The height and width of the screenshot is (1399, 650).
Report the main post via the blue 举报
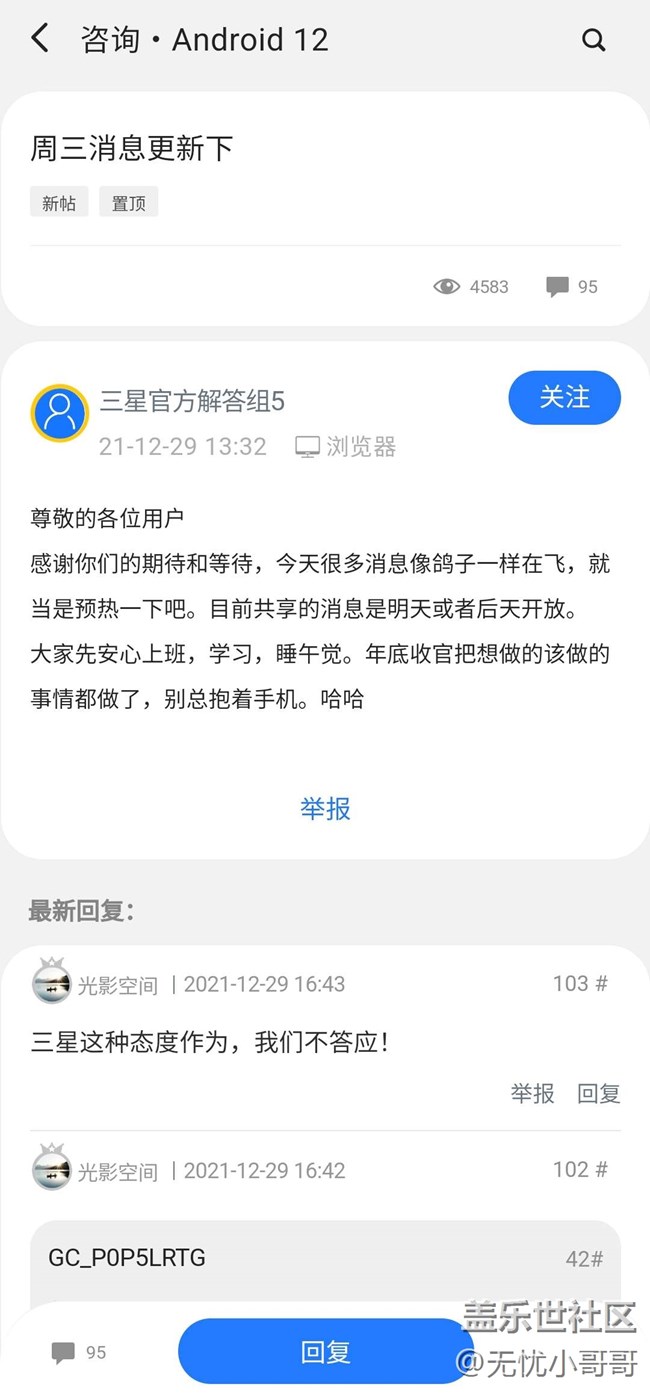pos(325,808)
